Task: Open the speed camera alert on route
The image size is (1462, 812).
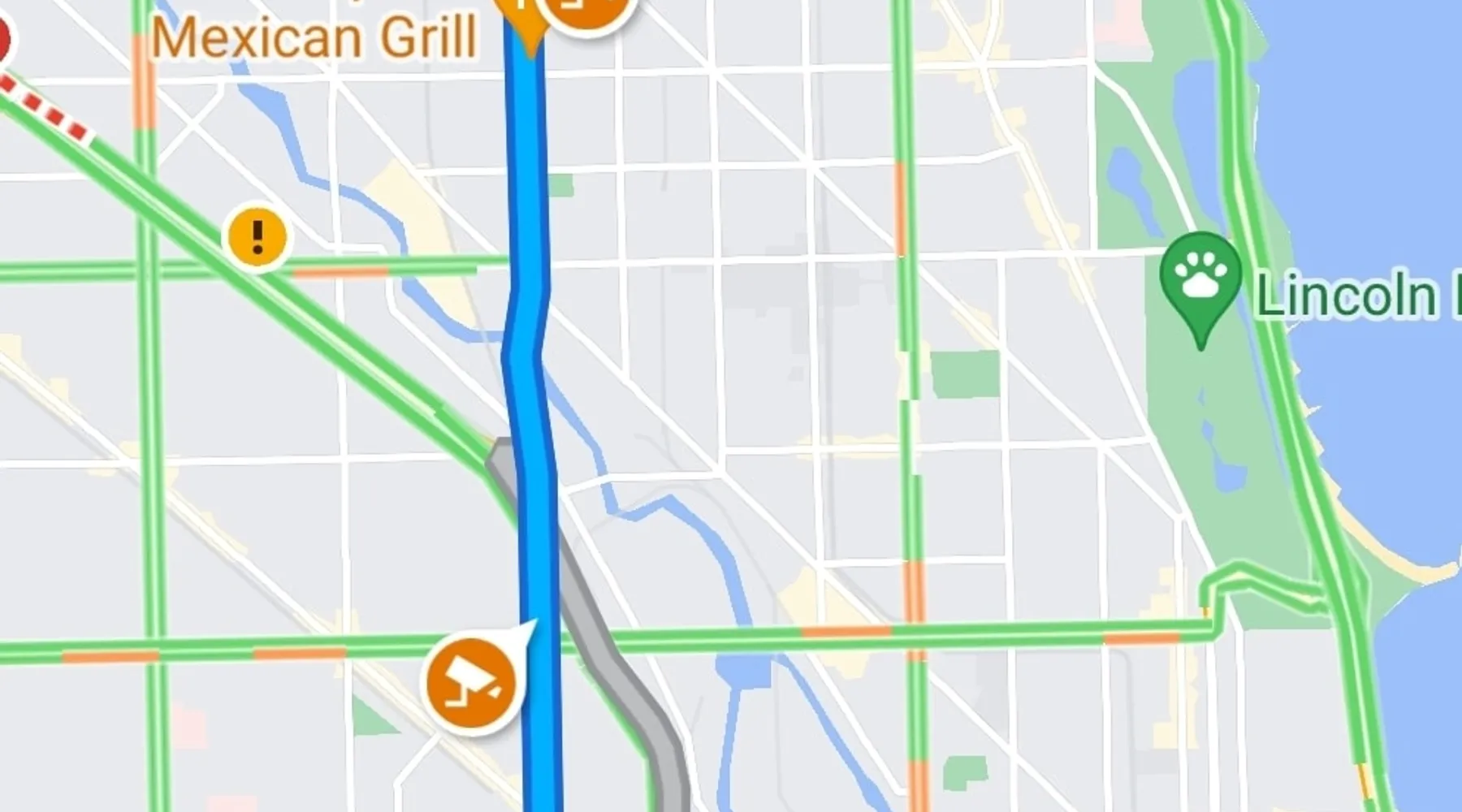Action: [471, 682]
